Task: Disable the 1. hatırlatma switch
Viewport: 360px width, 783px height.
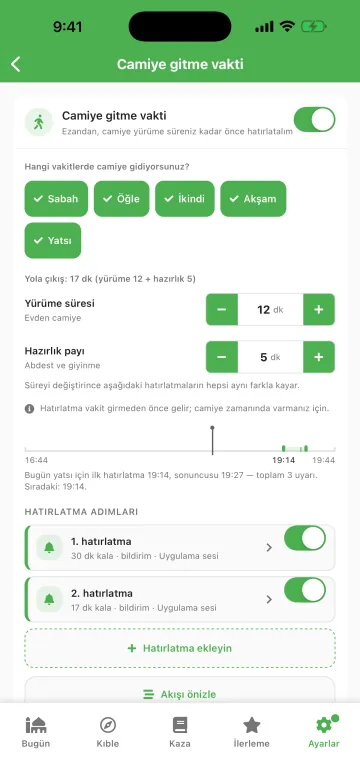Action: coord(305,538)
